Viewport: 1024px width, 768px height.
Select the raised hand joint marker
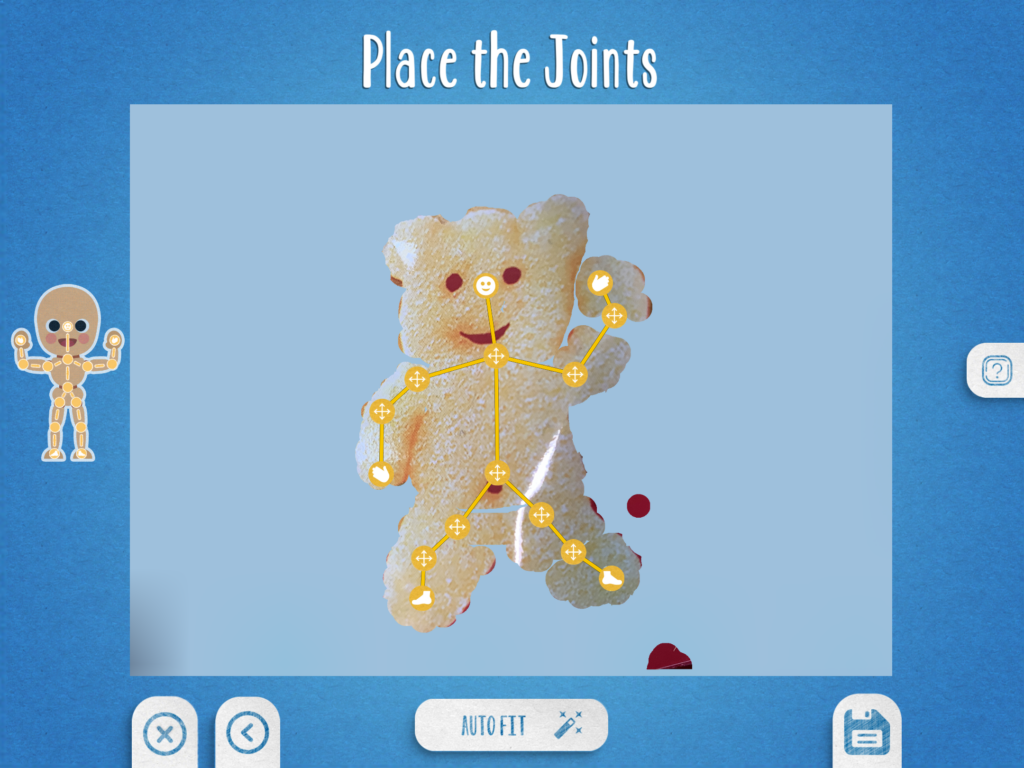pos(599,282)
